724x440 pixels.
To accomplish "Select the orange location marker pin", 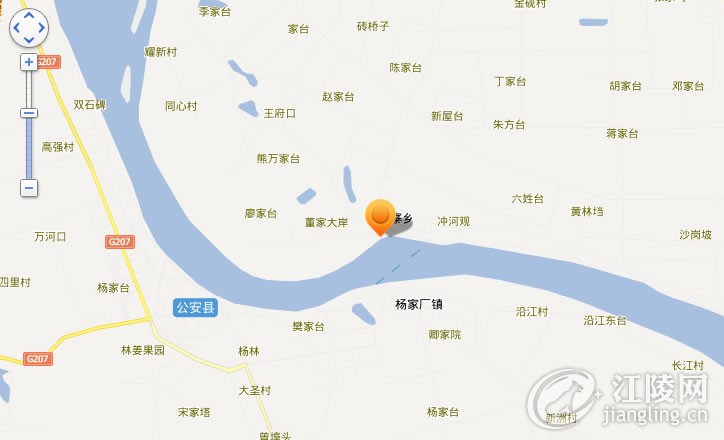I will pyautogui.click(x=379, y=214).
